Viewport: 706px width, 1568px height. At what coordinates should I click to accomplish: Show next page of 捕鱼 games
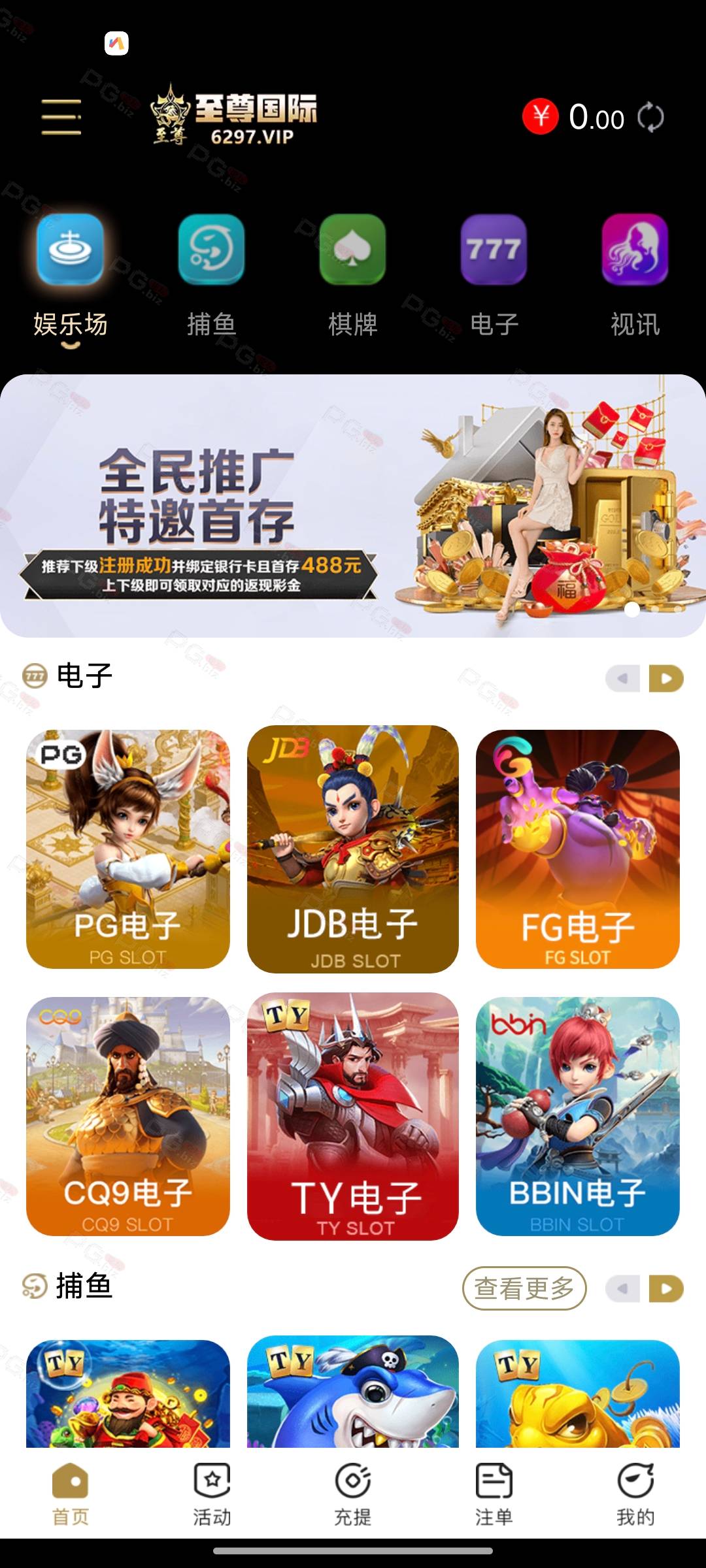pos(665,1288)
